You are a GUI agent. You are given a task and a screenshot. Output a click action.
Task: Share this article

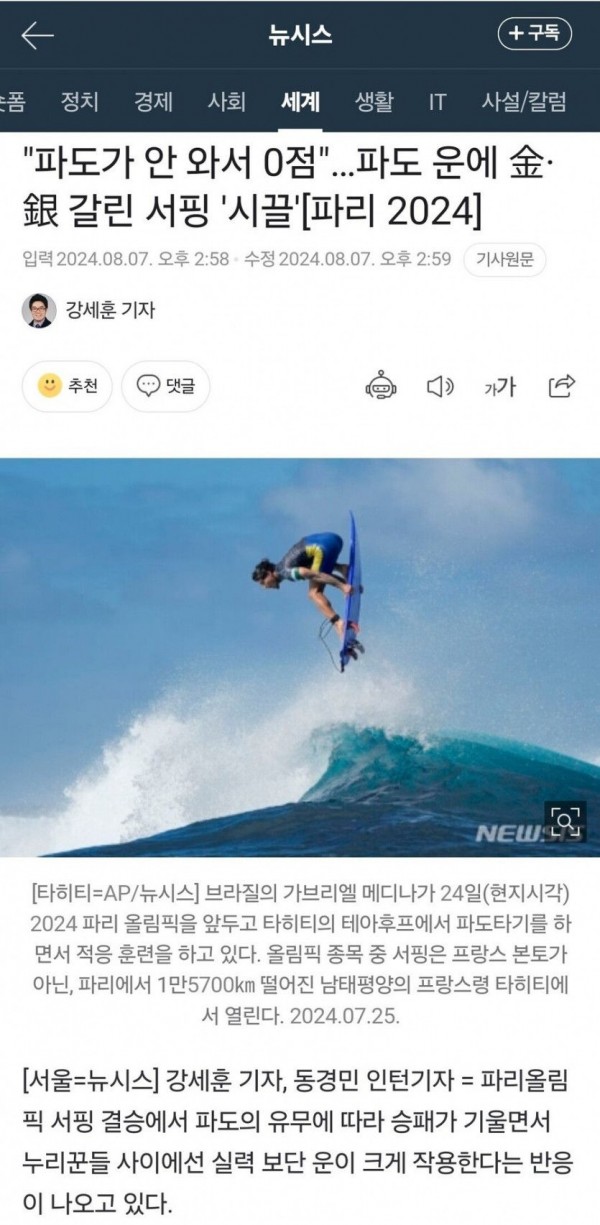coord(563,385)
